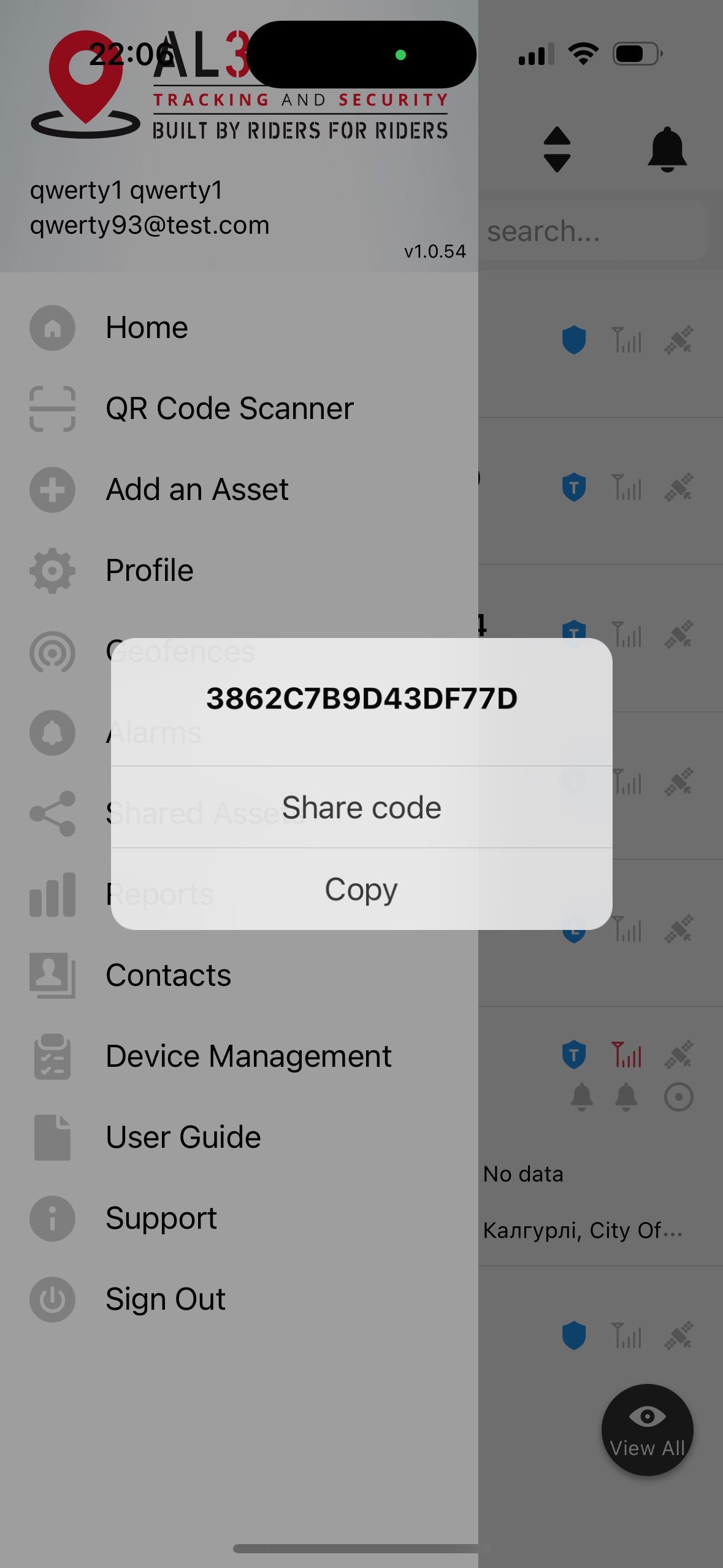Open the QR Code Scanner
Image resolution: width=723 pixels, height=1568 pixels.
pyautogui.click(x=229, y=409)
